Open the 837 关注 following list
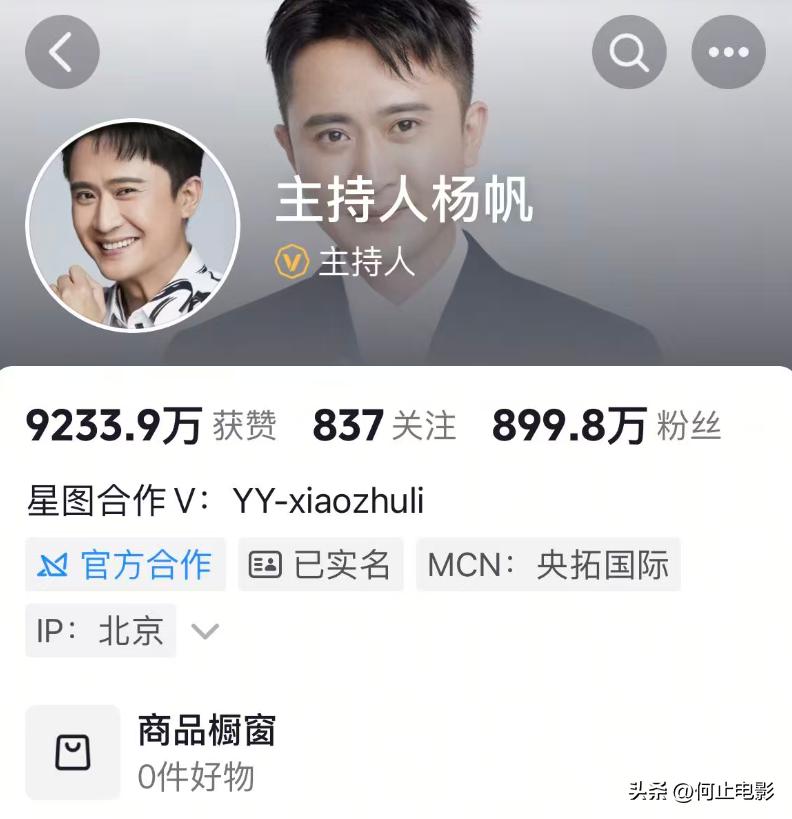This screenshot has height=819, width=792. click(384, 426)
